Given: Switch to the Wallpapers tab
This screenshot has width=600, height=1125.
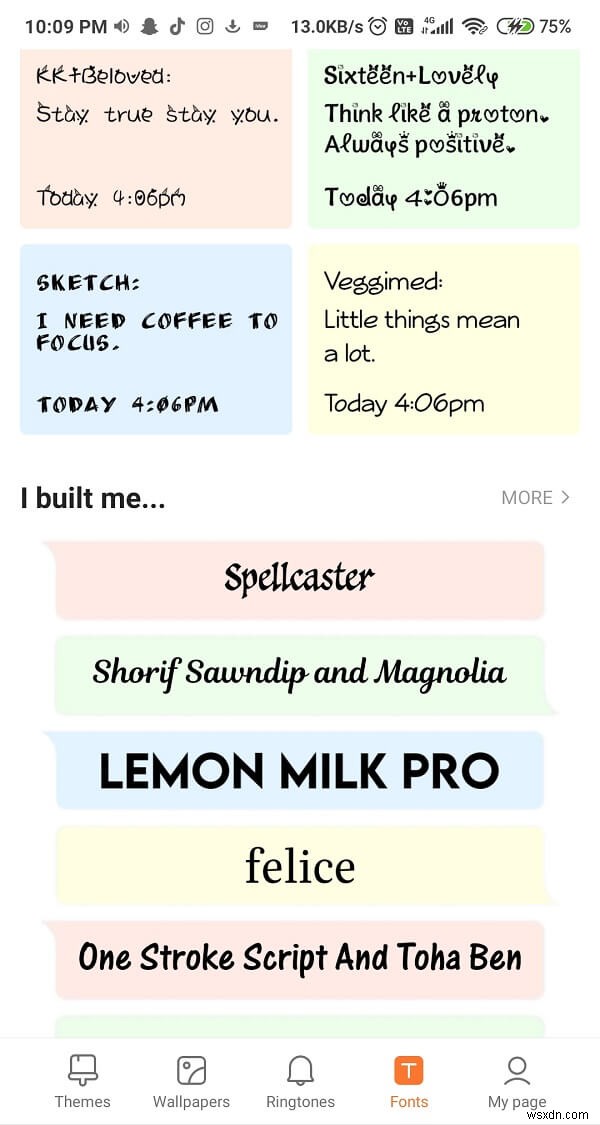Looking at the screenshot, I should point(191,1081).
